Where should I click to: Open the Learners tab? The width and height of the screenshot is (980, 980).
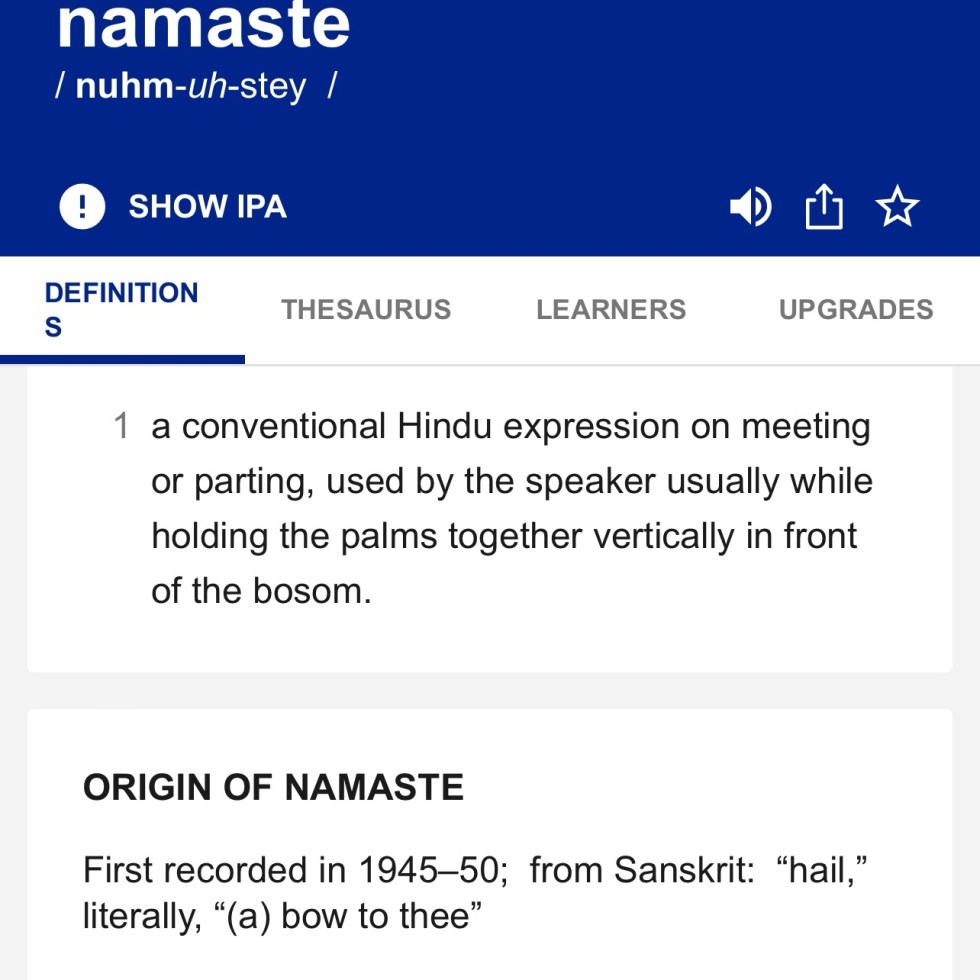pos(611,310)
